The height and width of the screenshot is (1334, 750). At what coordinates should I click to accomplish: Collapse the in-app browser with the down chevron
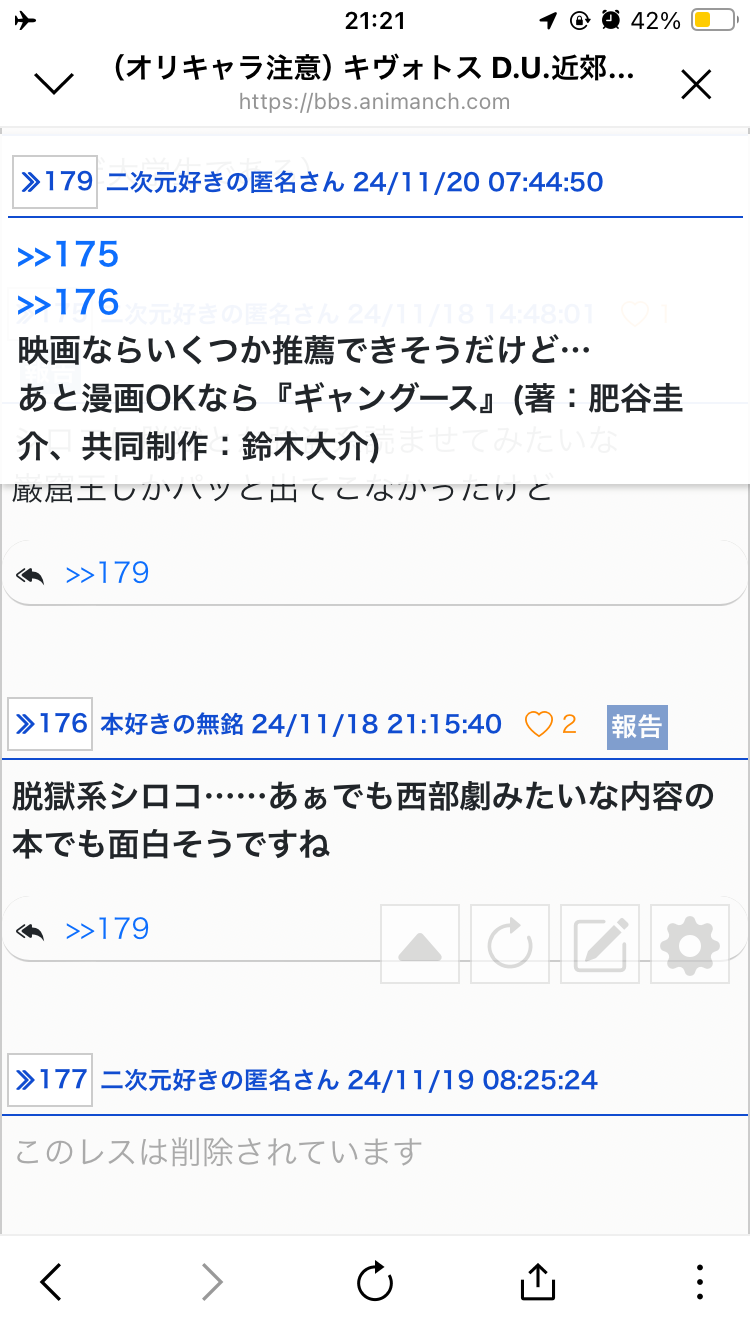54,84
